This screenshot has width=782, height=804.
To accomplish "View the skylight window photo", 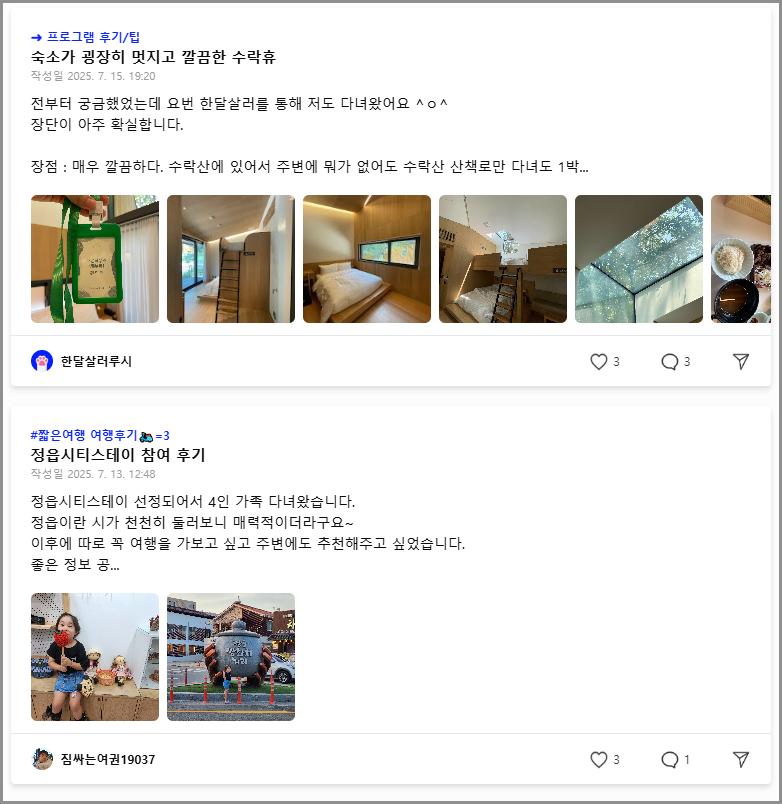I will [639, 259].
